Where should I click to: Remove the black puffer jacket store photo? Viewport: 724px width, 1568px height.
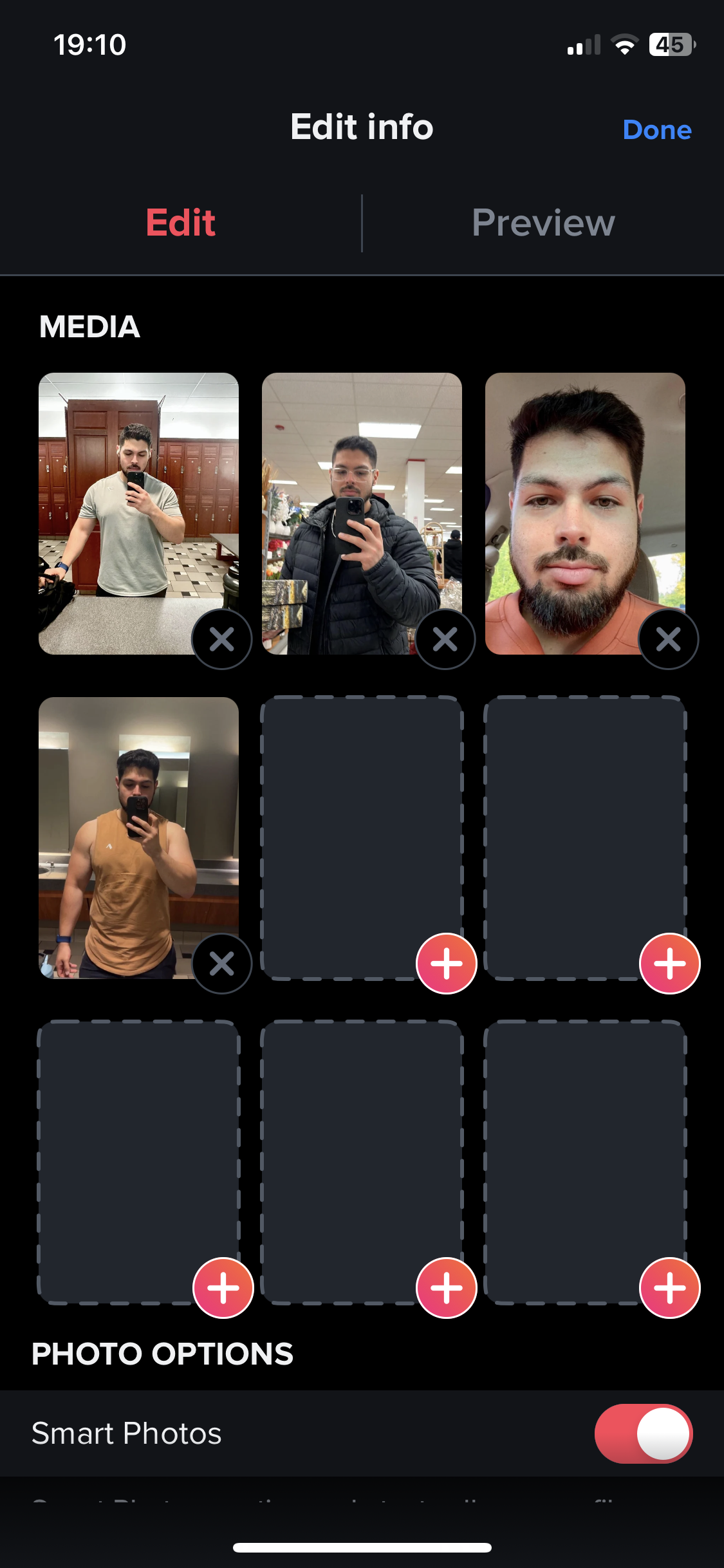coord(445,639)
